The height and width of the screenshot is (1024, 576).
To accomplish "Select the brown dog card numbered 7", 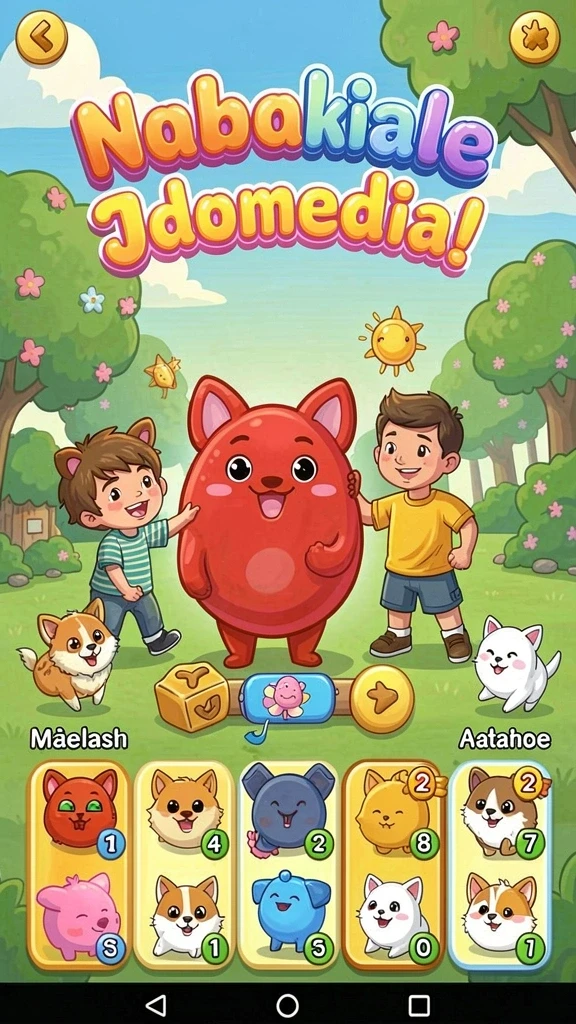I will pos(500,810).
